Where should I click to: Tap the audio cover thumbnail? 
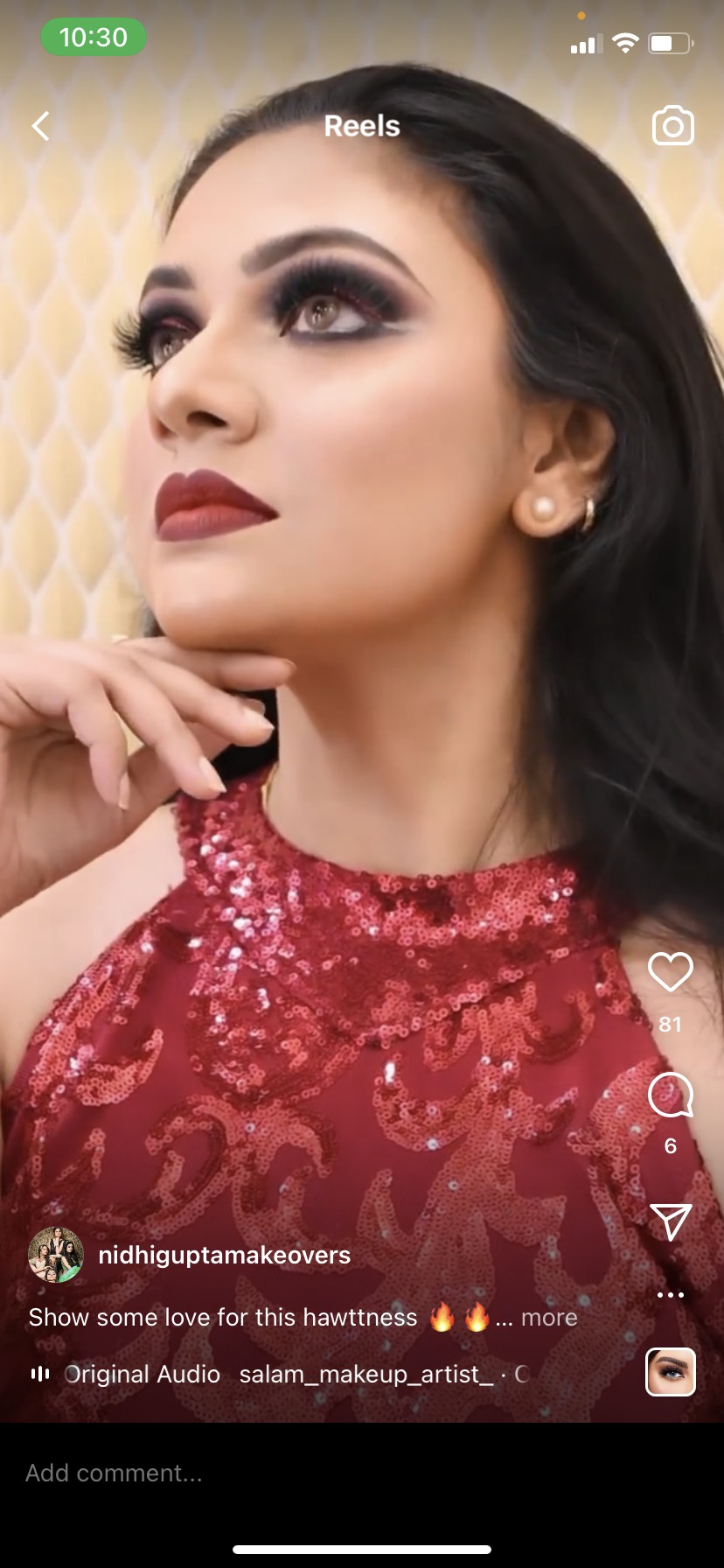tap(671, 1371)
